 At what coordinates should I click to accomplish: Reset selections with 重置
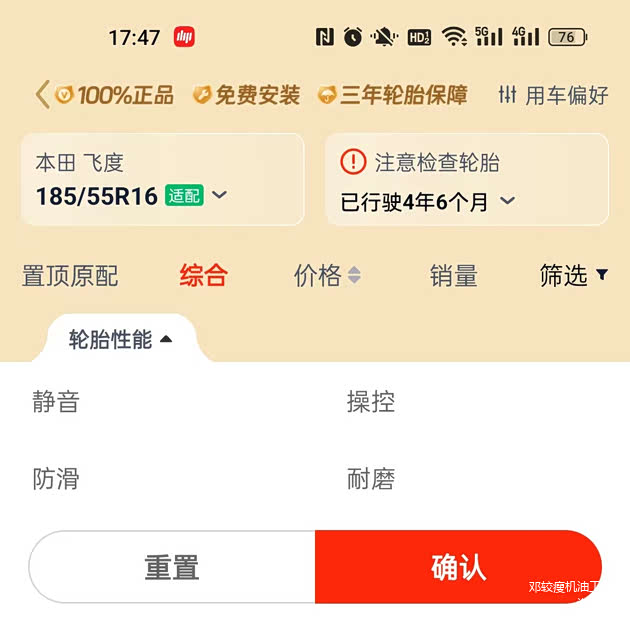pyautogui.click(x=172, y=567)
